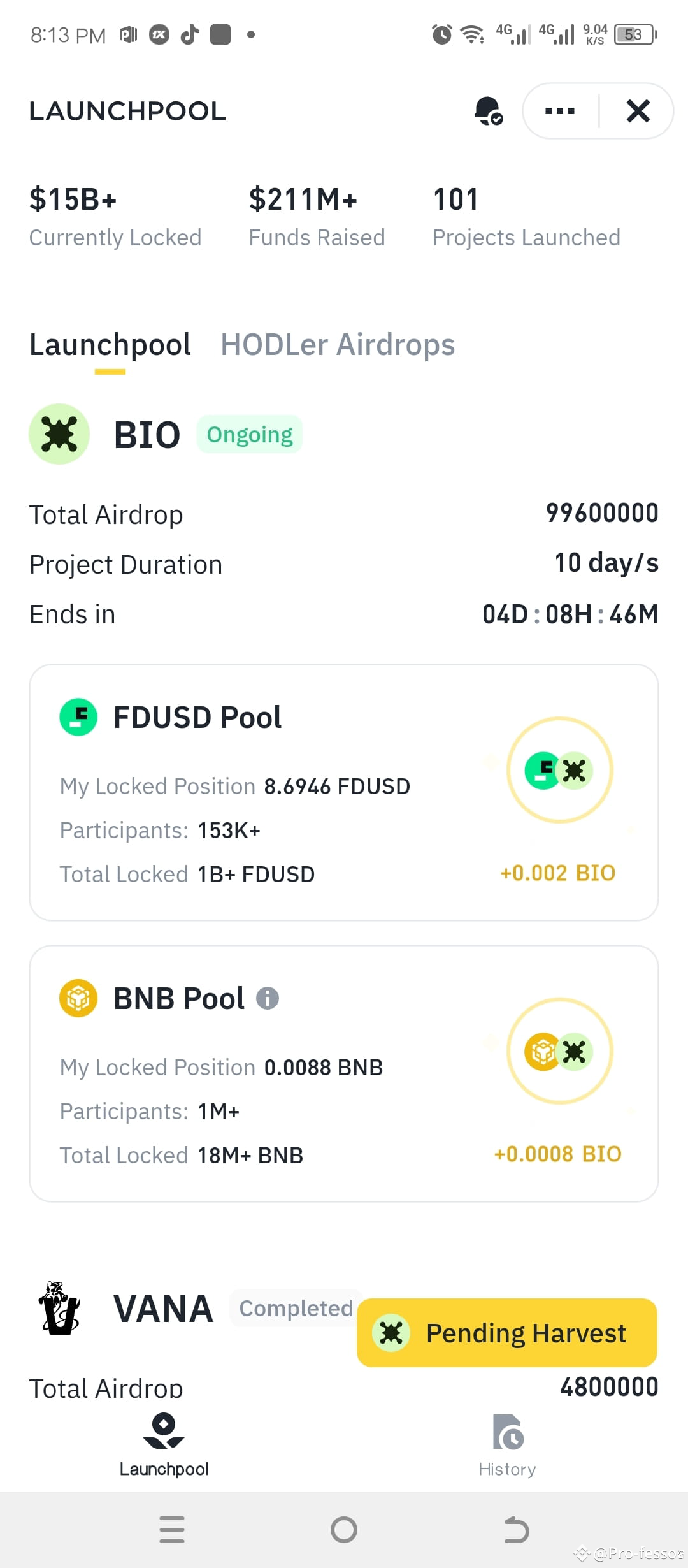Click the FDUSD coin icon
The height and width of the screenshot is (1568, 688).
(x=78, y=716)
